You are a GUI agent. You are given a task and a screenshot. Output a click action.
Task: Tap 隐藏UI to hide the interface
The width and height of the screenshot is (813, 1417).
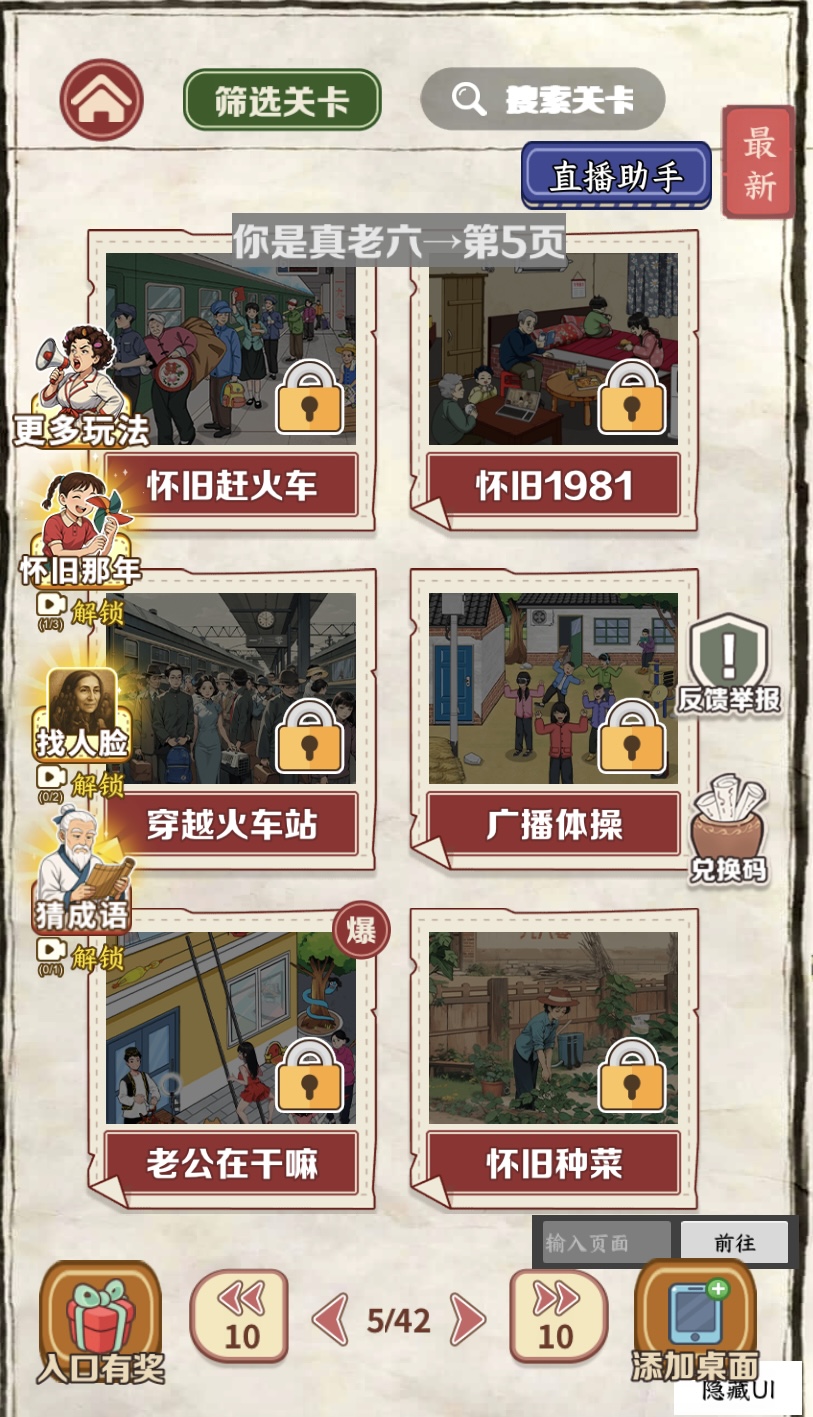pos(738,1390)
